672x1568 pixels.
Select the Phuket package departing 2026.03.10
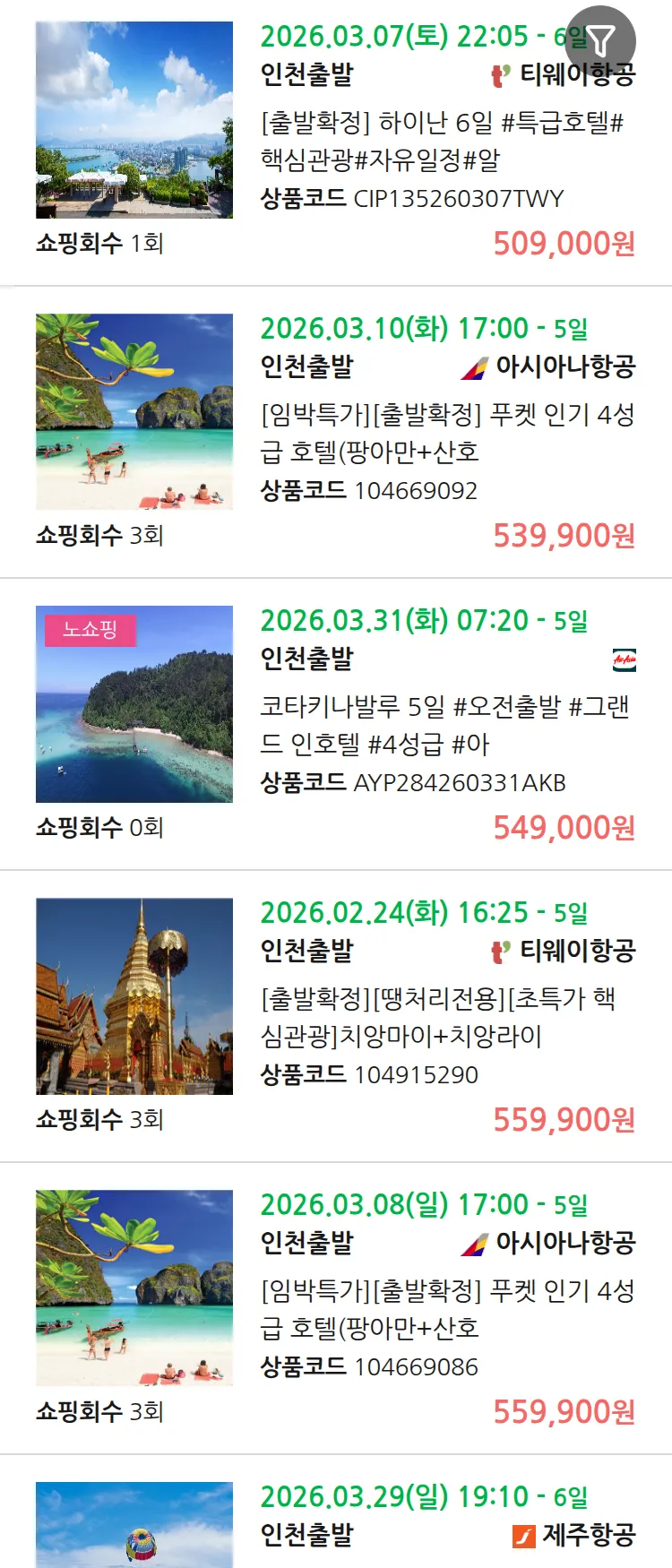coord(446,433)
